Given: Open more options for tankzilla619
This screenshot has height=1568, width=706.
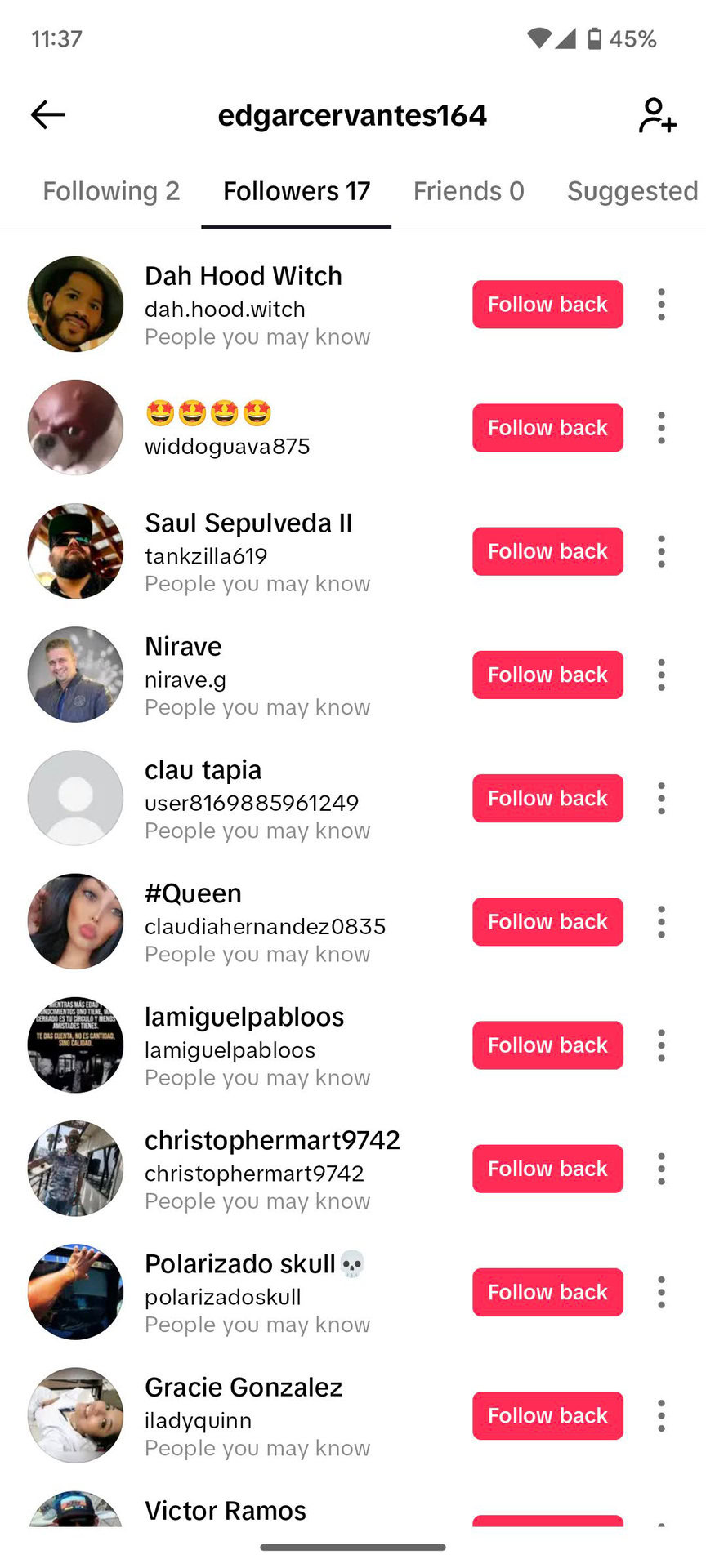Looking at the screenshot, I should (x=661, y=551).
